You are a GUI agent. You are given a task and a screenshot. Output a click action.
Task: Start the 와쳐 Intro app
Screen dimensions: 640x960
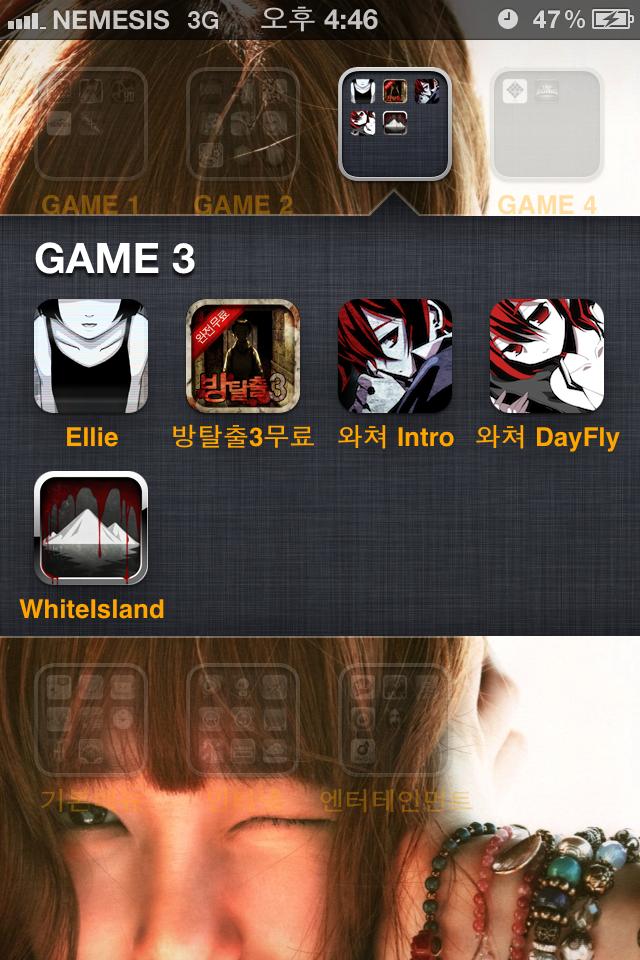(x=395, y=356)
